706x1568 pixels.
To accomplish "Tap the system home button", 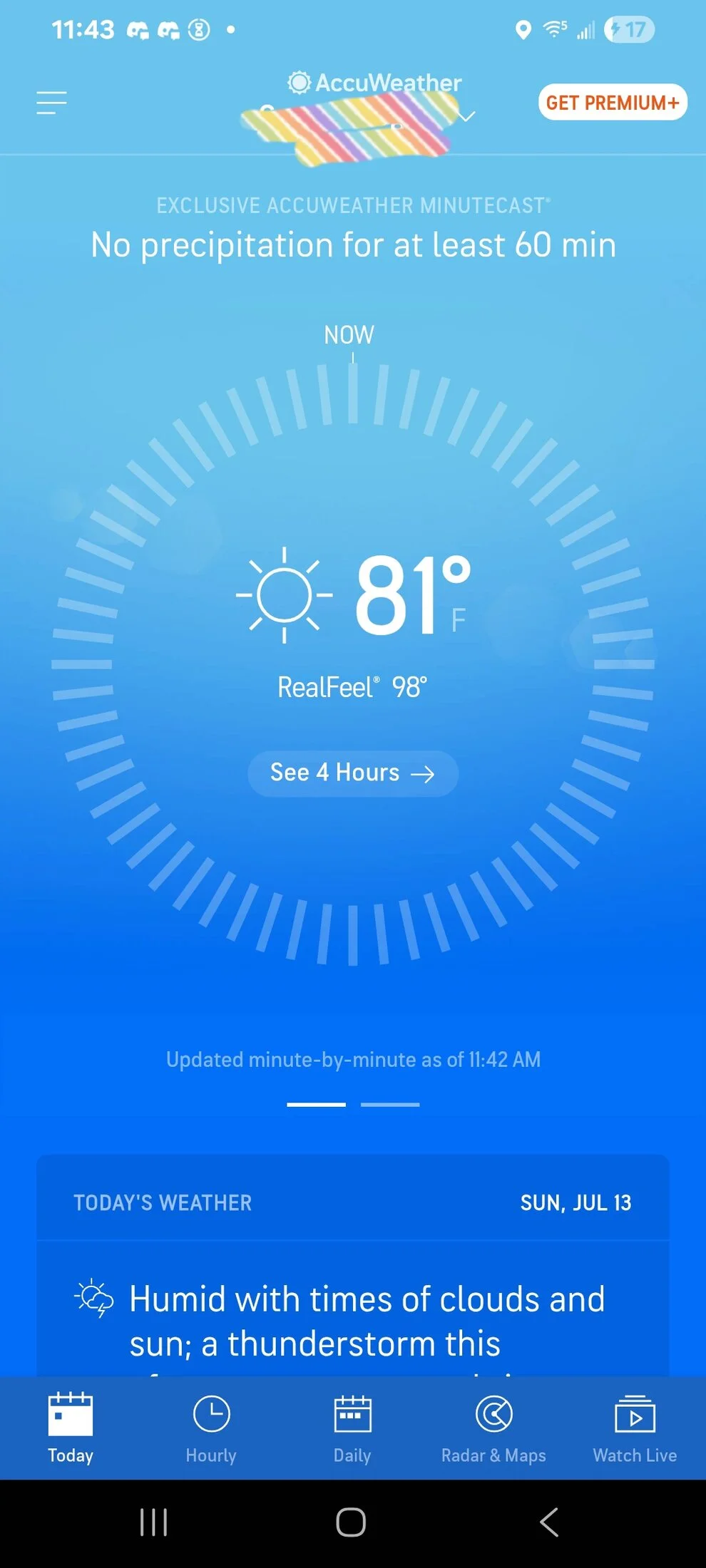I will click(x=351, y=1522).
